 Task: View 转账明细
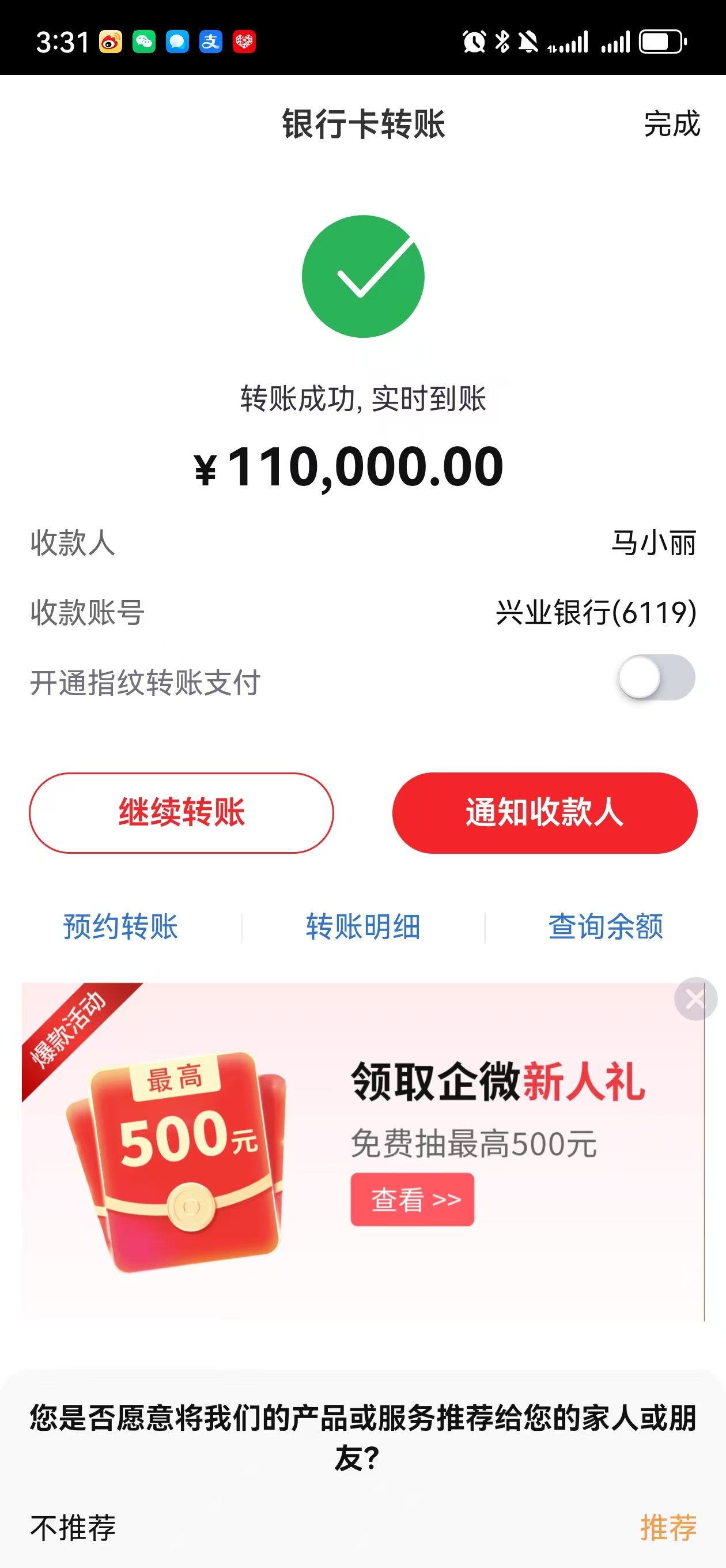coord(362,926)
